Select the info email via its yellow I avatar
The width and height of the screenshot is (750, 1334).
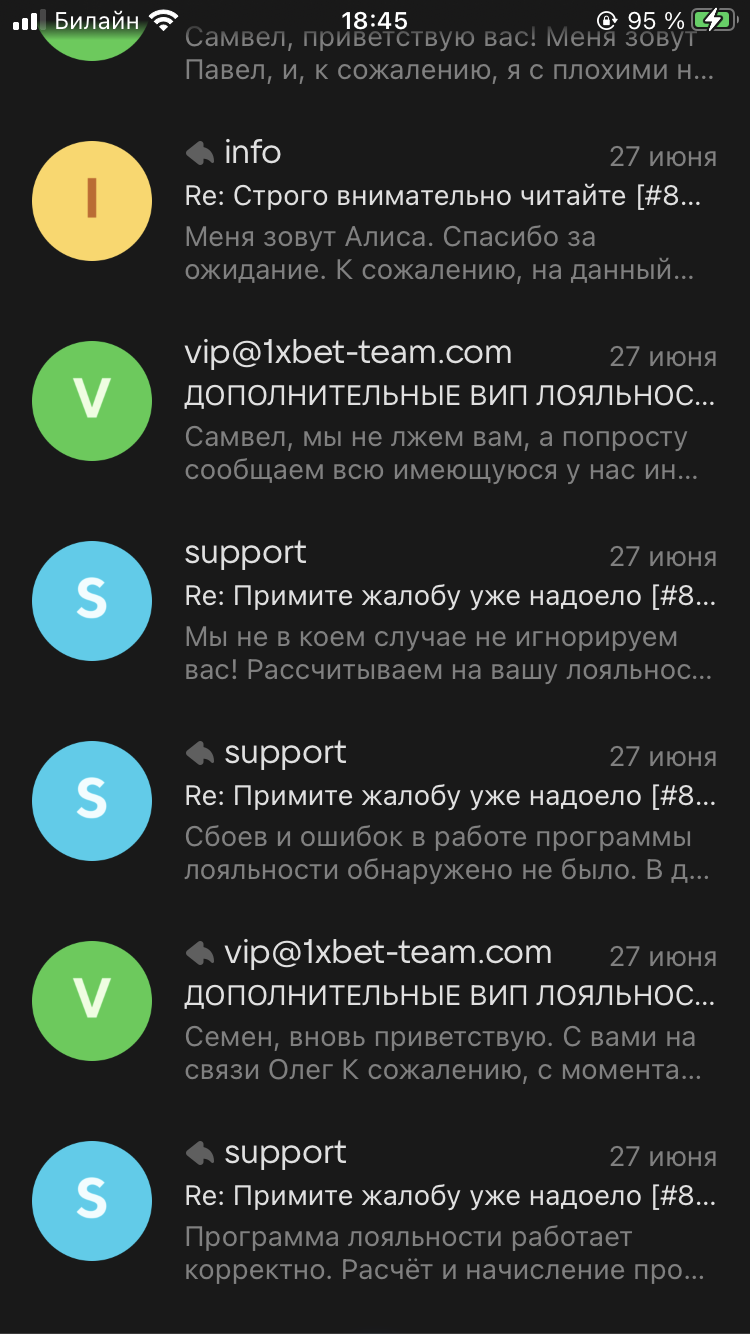[x=92, y=201]
